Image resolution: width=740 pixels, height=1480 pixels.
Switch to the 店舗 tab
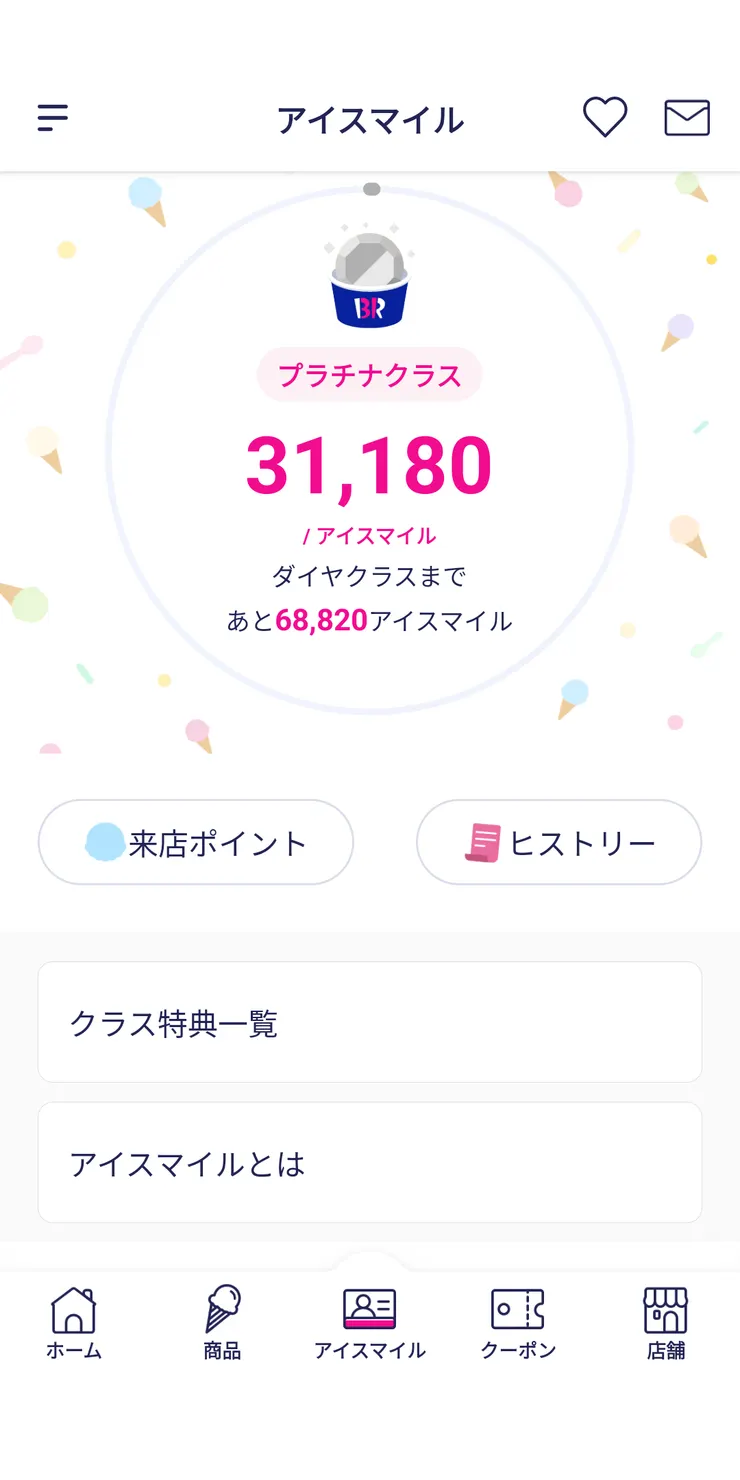point(665,1323)
